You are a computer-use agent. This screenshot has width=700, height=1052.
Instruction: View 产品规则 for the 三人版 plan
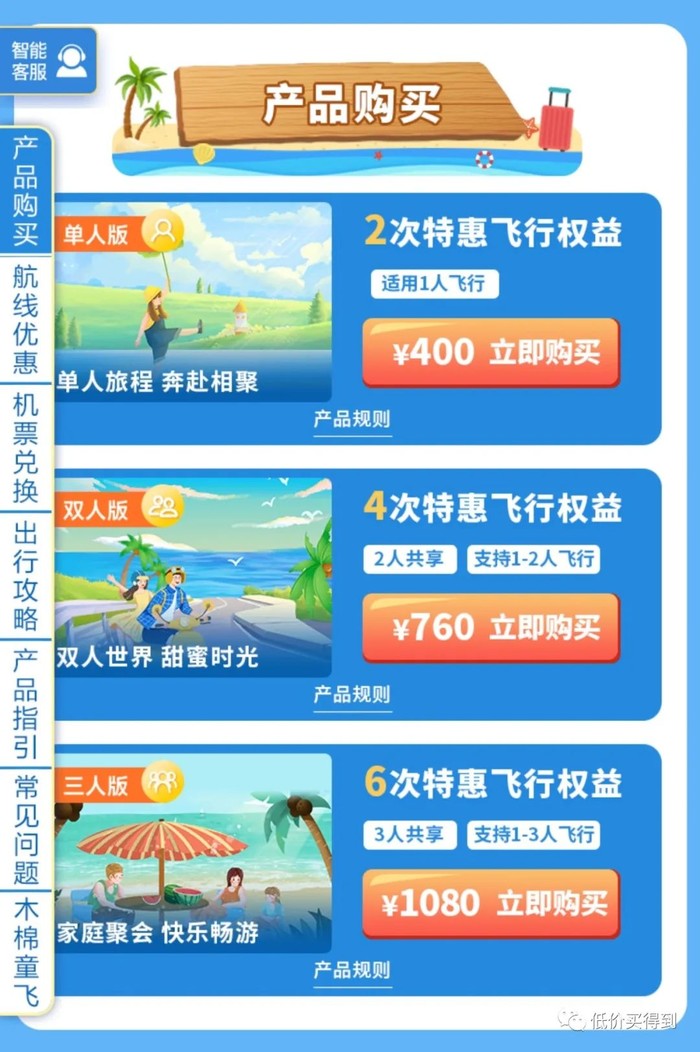click(351, 970)
